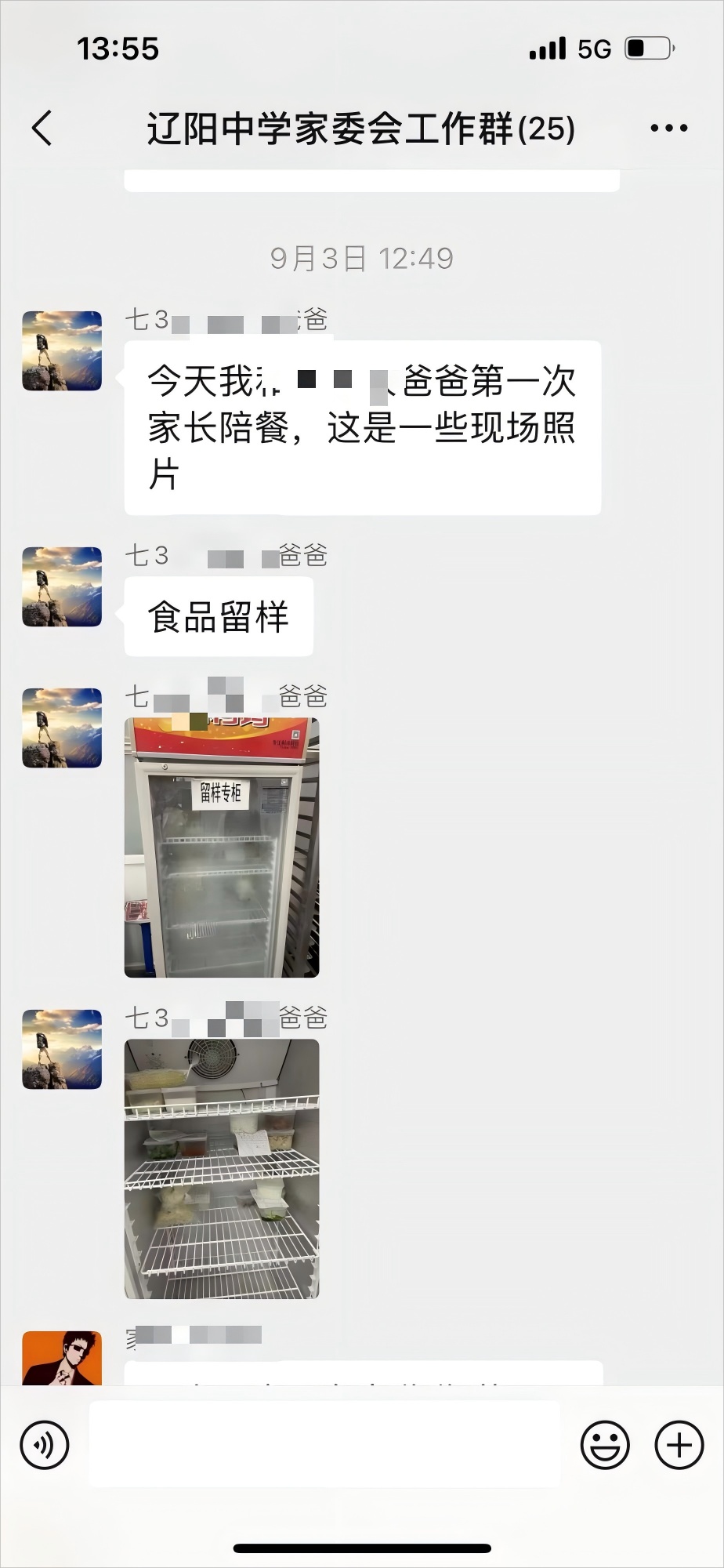Open the group chat options menu
This screenshot has height=1568, width=724.
point(668,128)
